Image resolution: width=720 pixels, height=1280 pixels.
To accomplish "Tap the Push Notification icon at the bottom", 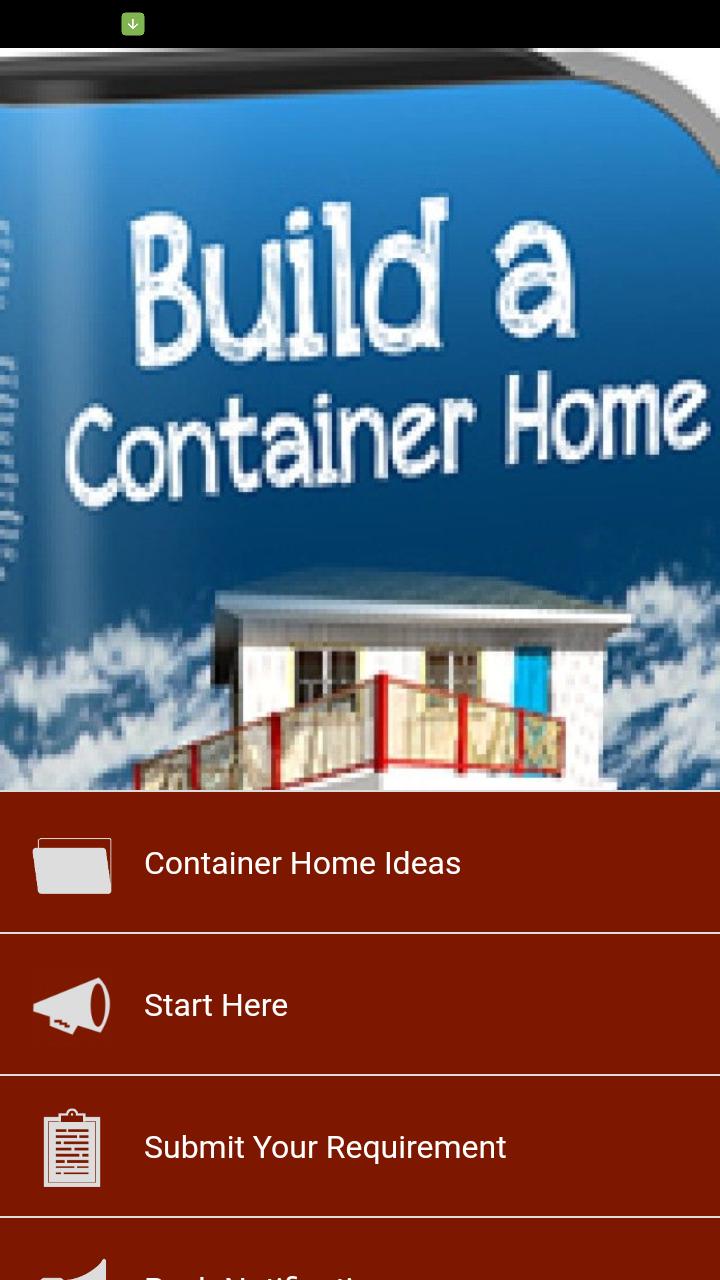I will pos(72,1270).
